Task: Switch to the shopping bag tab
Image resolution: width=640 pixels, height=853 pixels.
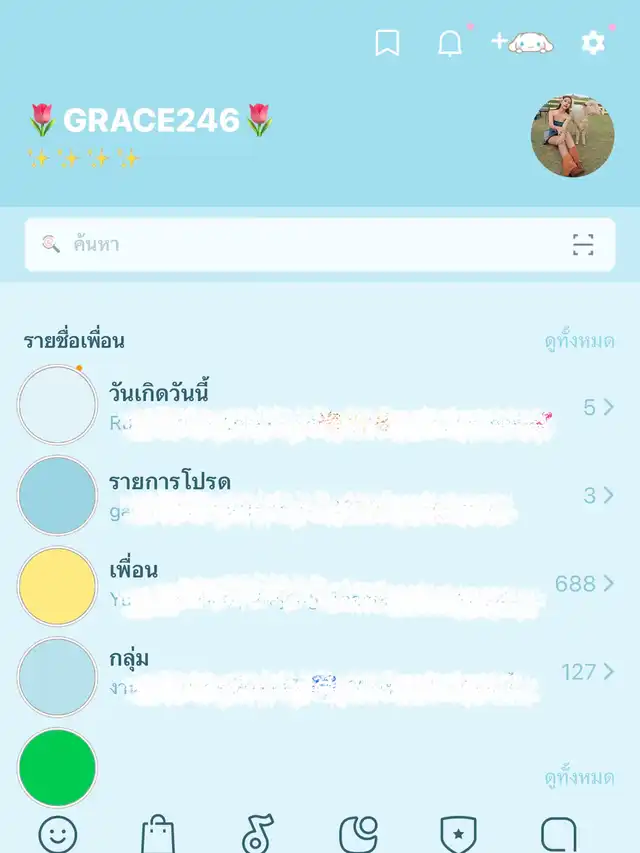Action: (x=158, y=834)
